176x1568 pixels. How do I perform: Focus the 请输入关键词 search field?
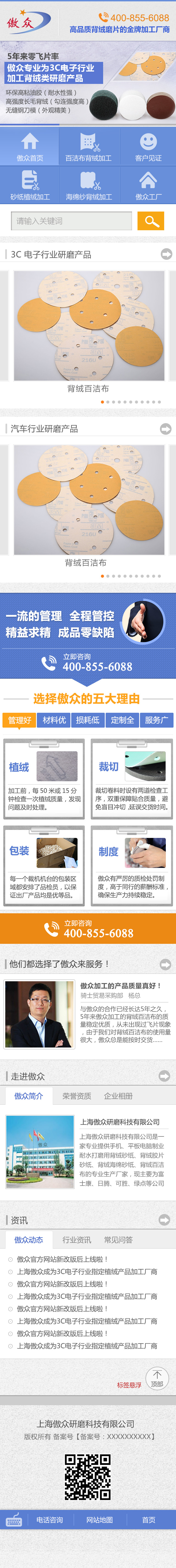(x=71, y=221)
